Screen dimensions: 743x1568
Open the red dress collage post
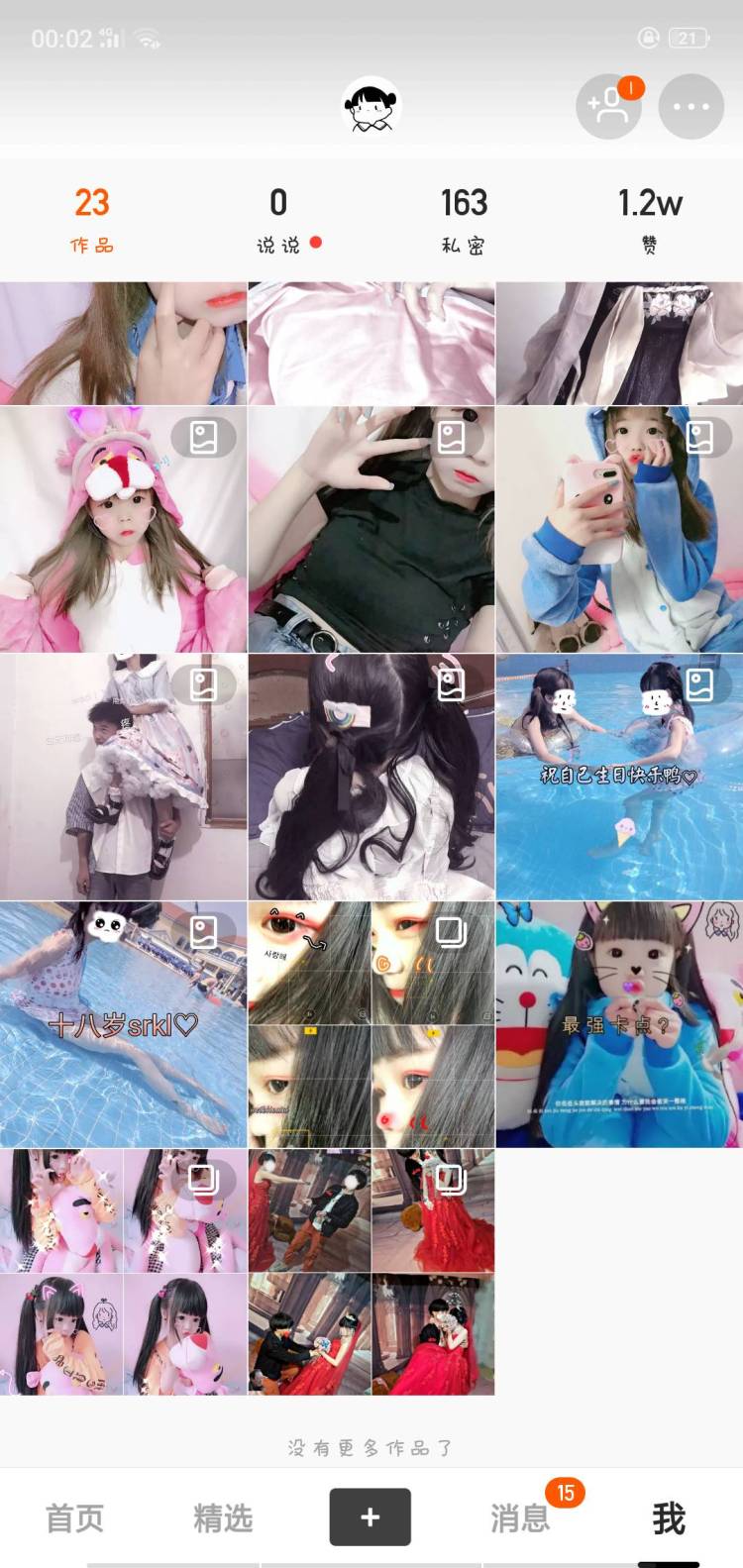click(371, 1272)
